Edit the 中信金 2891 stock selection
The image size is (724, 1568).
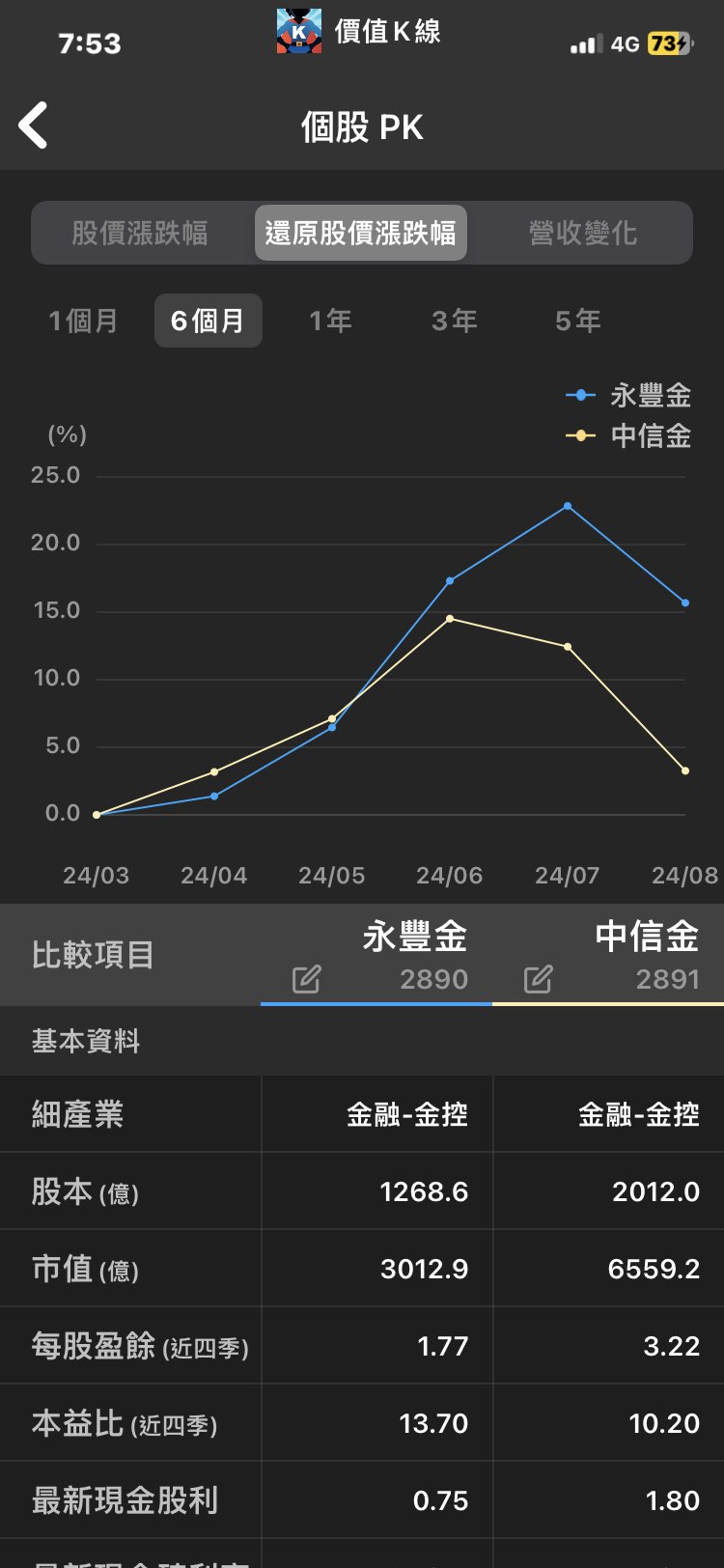point(538,979)
